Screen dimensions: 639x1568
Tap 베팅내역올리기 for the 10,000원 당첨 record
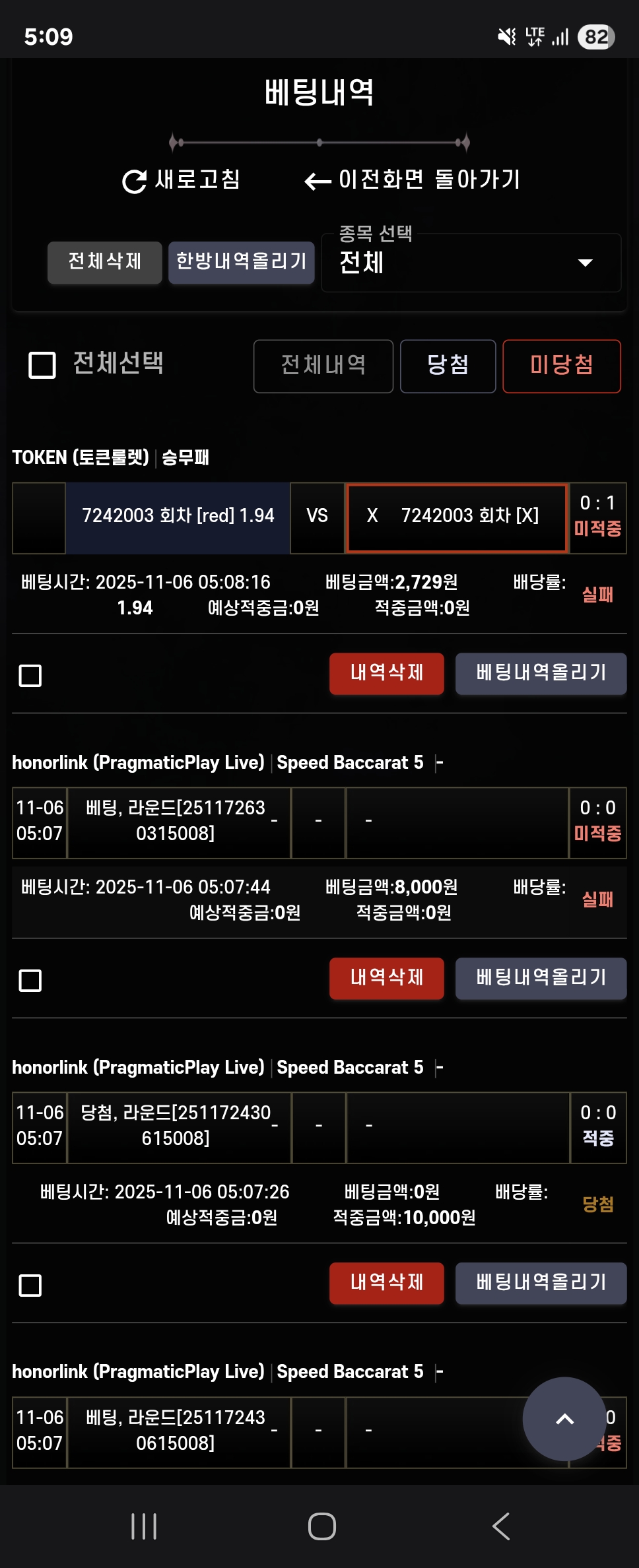click(541, 1283)
